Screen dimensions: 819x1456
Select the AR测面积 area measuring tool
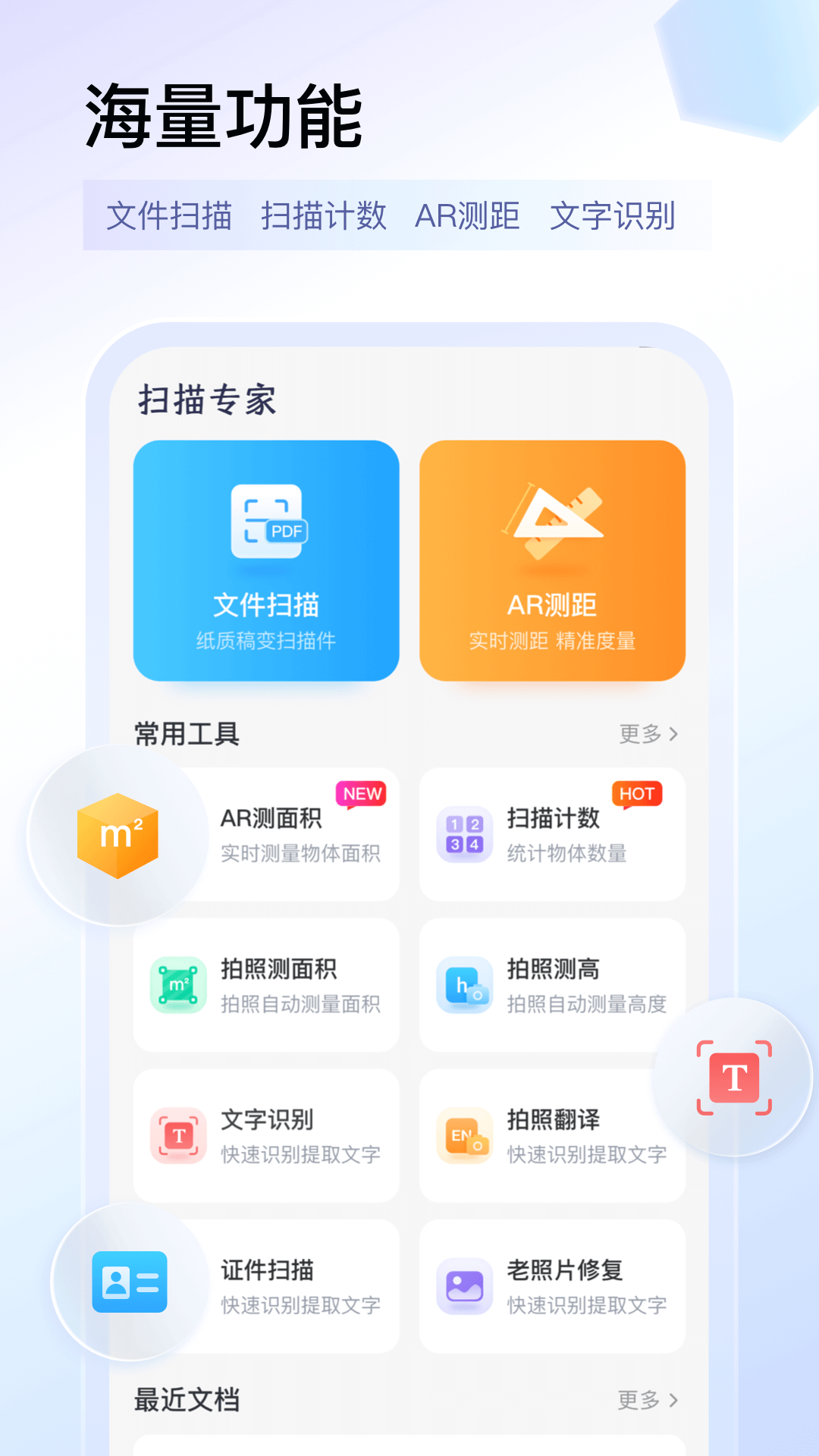[x=265, y=833]
